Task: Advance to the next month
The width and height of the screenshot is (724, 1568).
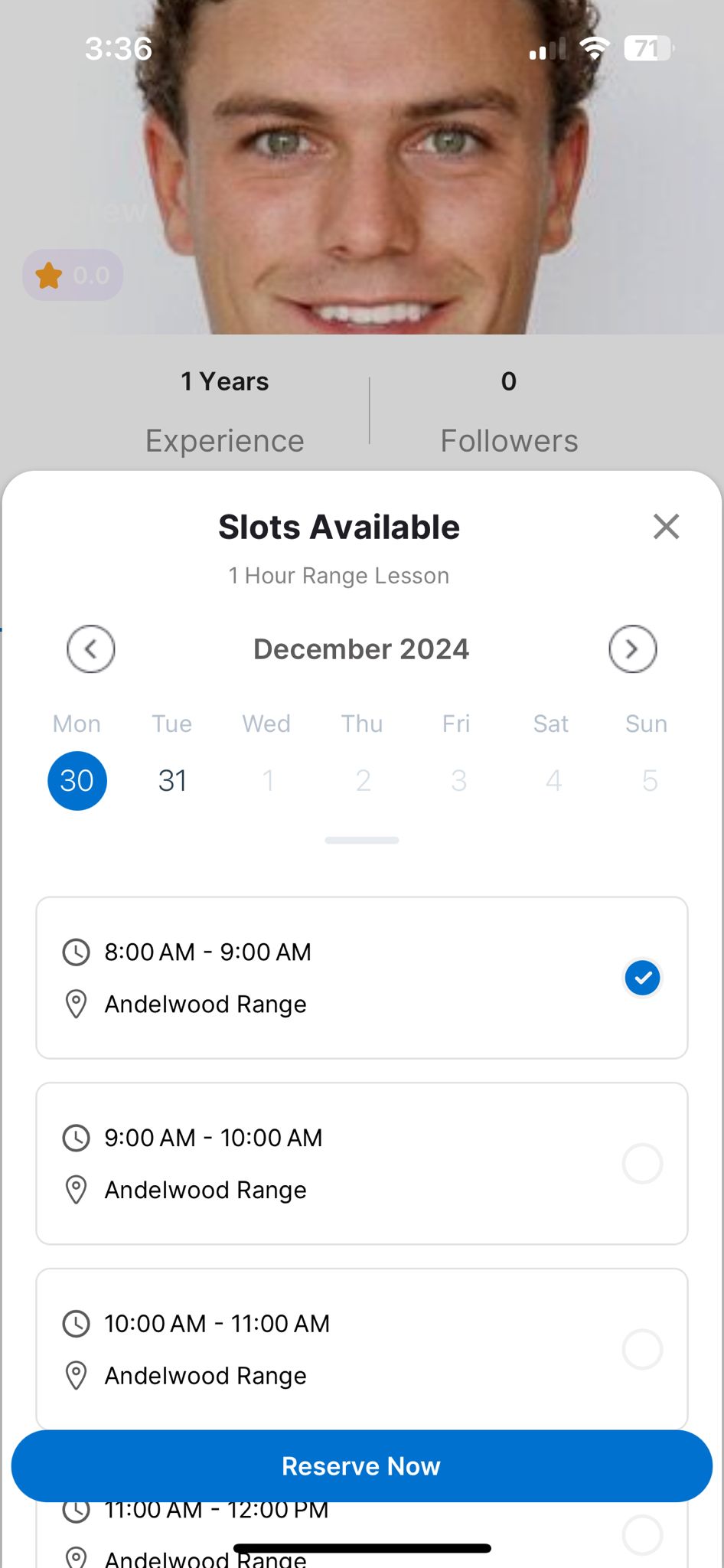Action: [x=633, y=649]
